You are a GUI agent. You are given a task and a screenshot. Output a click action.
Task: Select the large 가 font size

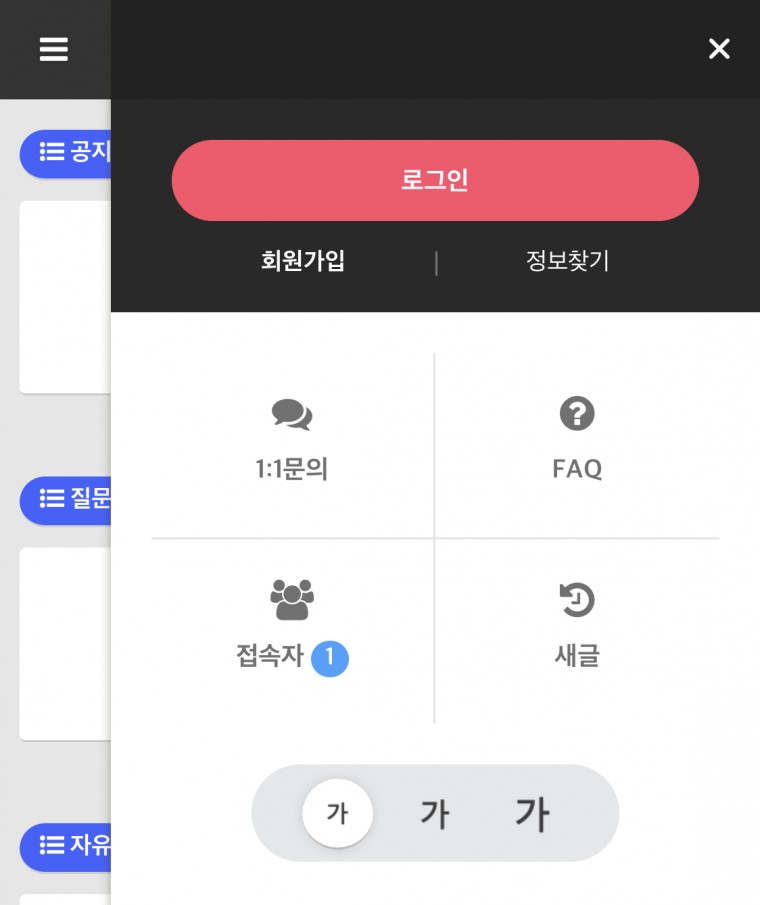click(x=532, y=814)
